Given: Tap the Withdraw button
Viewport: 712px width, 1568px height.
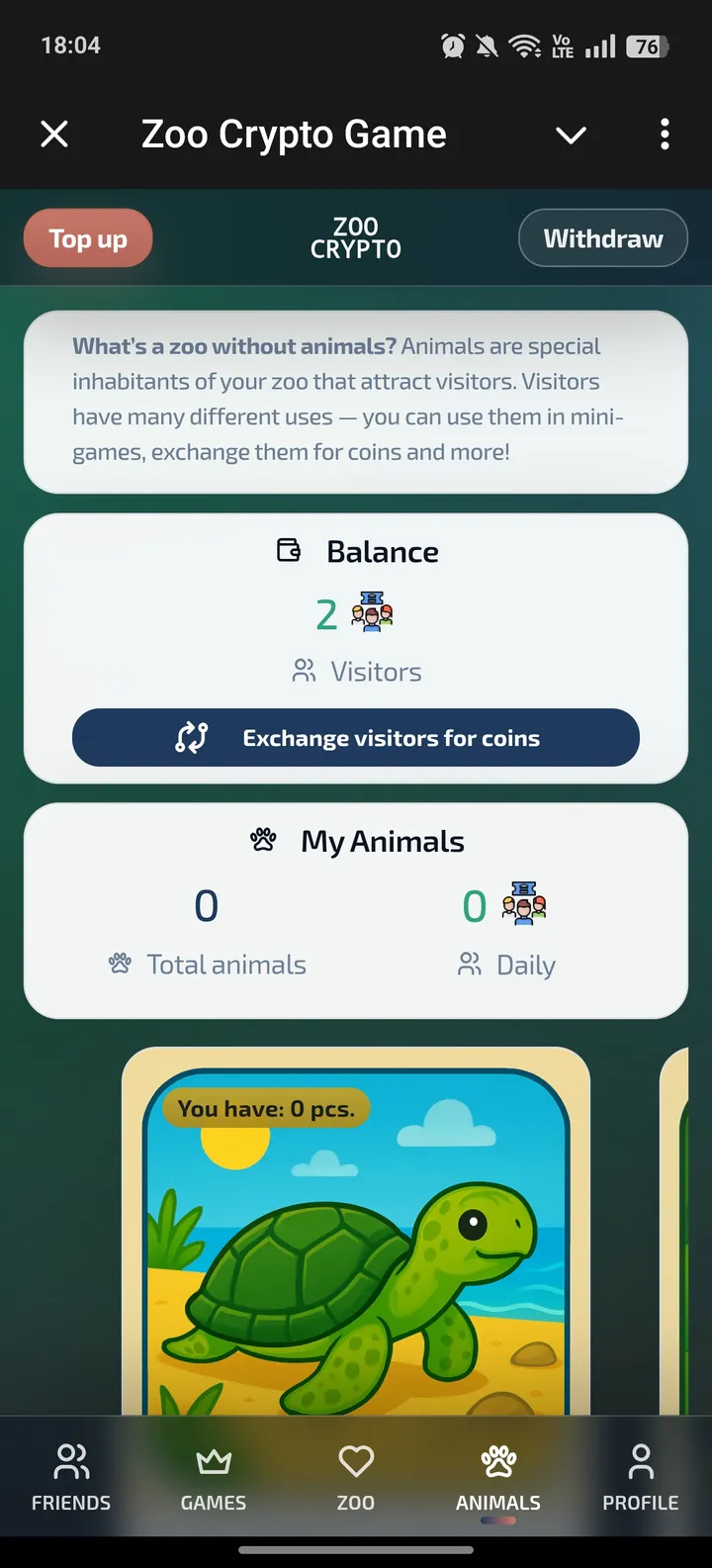Looking at the screenshot, I should (x=602, y=238).
